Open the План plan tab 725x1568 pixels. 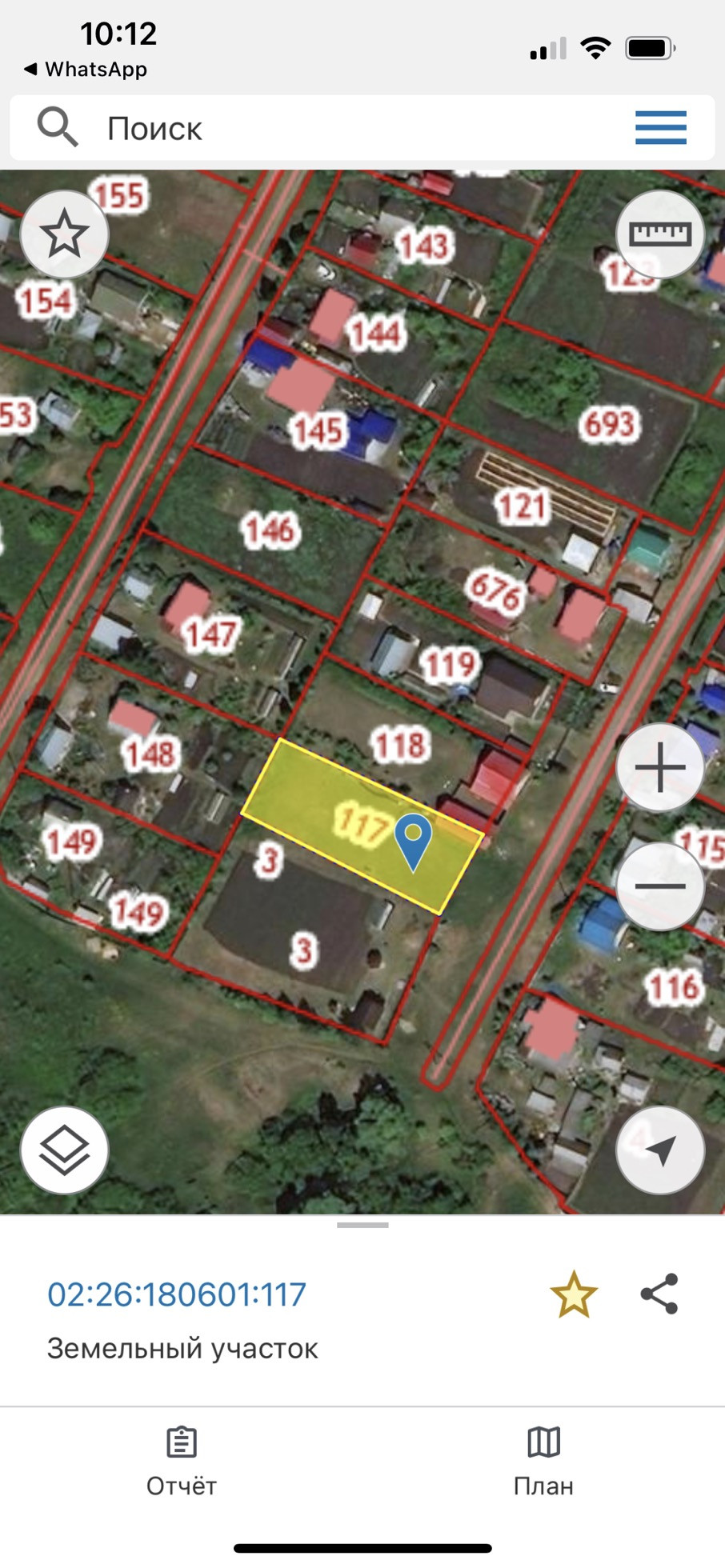point(543,1461)
